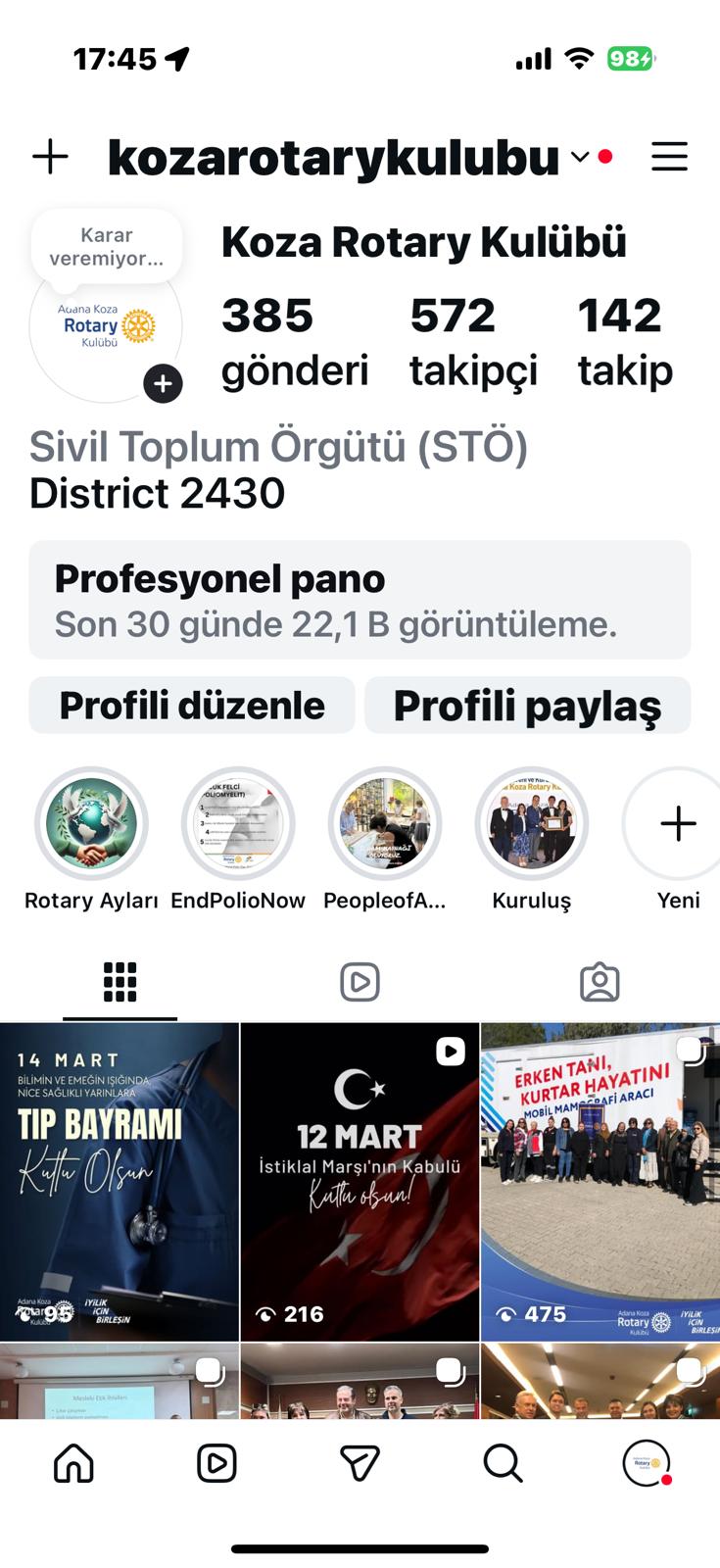This screenshot has height=1568, width=720.
Task: Open the 12 Mart İstiklal Marşı reel
Action: [x=360, y=1181]
